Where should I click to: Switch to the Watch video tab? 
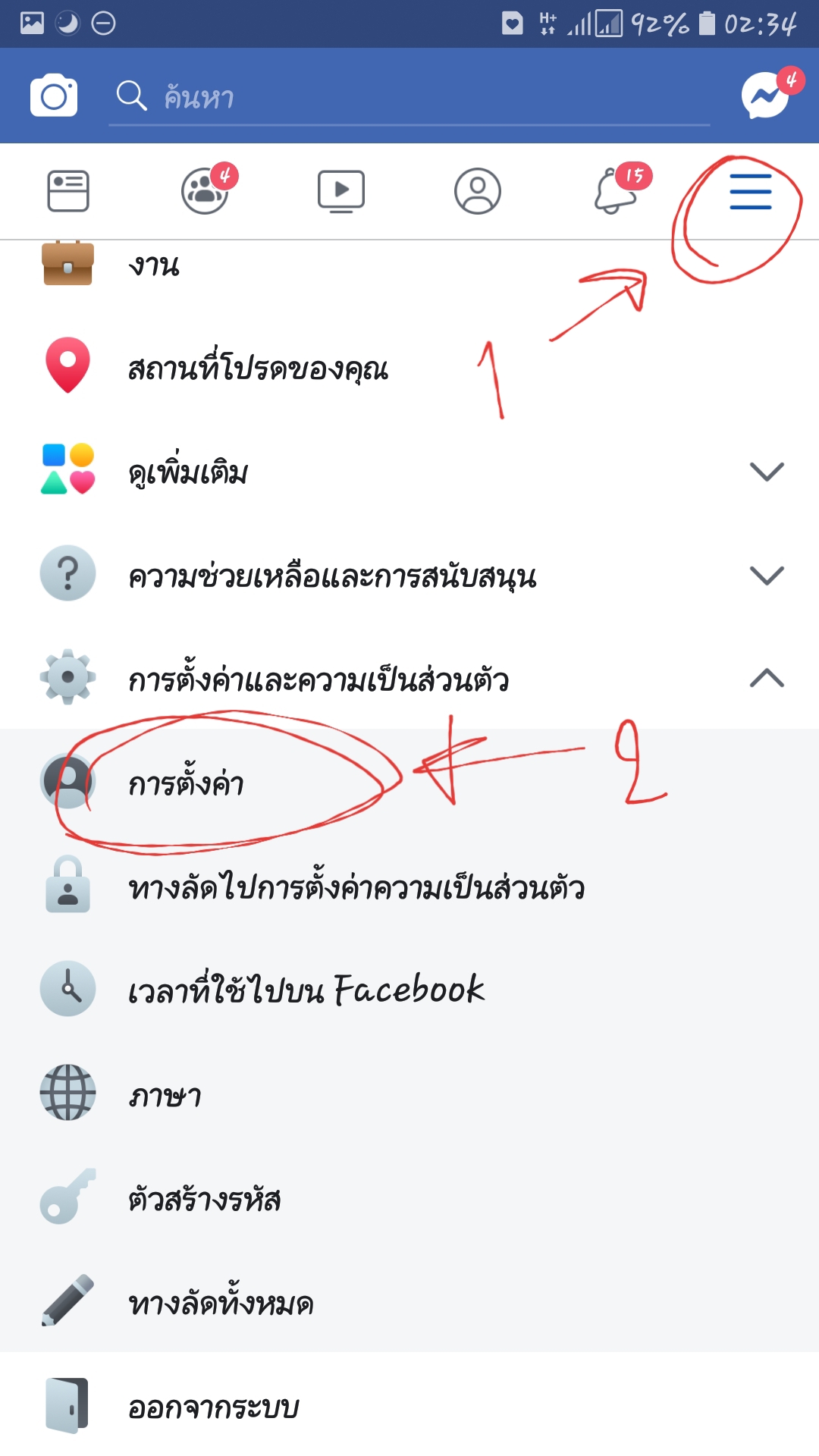tap(341, 191)
